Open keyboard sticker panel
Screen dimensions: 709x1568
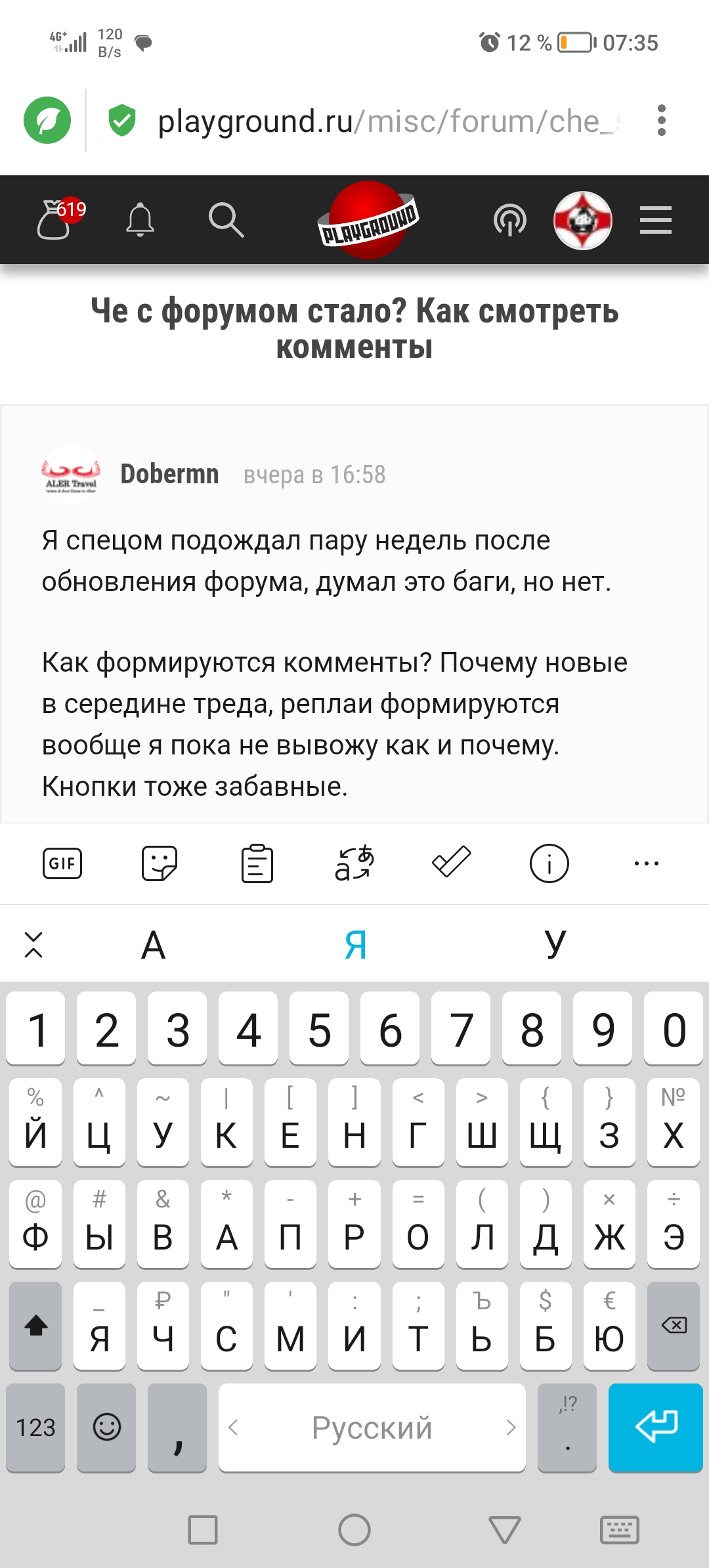point(160,863)
